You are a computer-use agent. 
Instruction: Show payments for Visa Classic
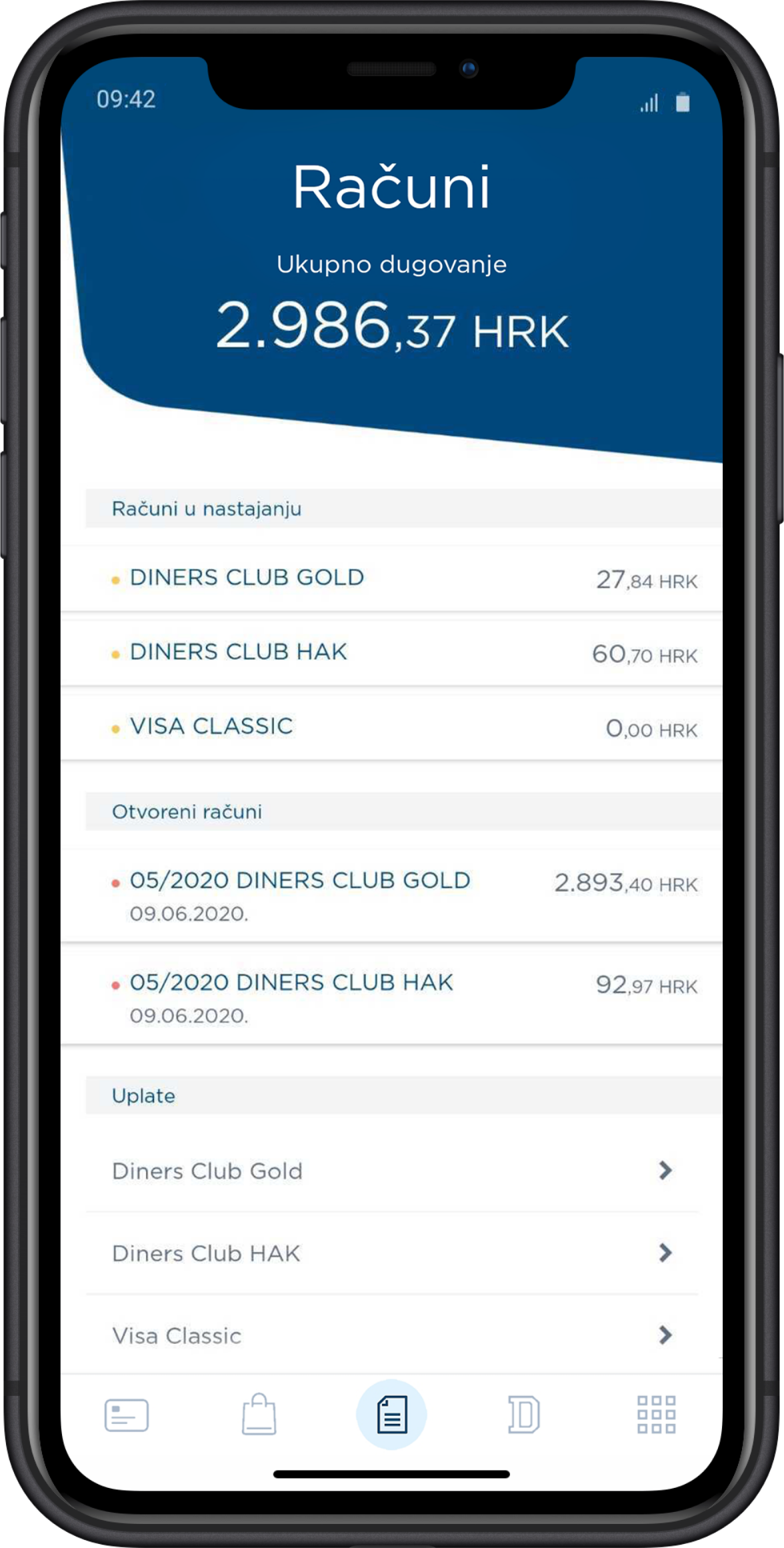tap(391, 1335)
